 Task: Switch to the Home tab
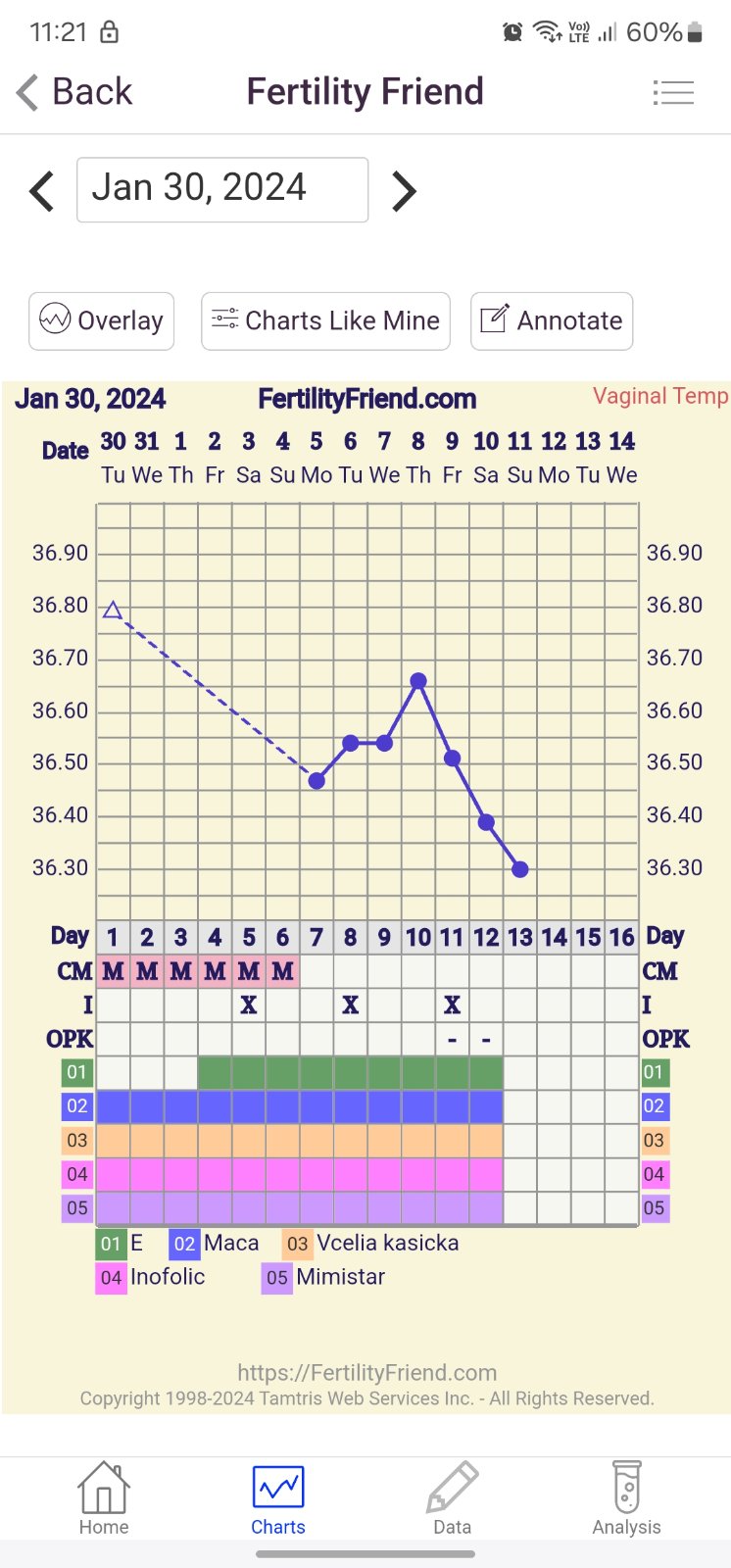point(104,1498)
